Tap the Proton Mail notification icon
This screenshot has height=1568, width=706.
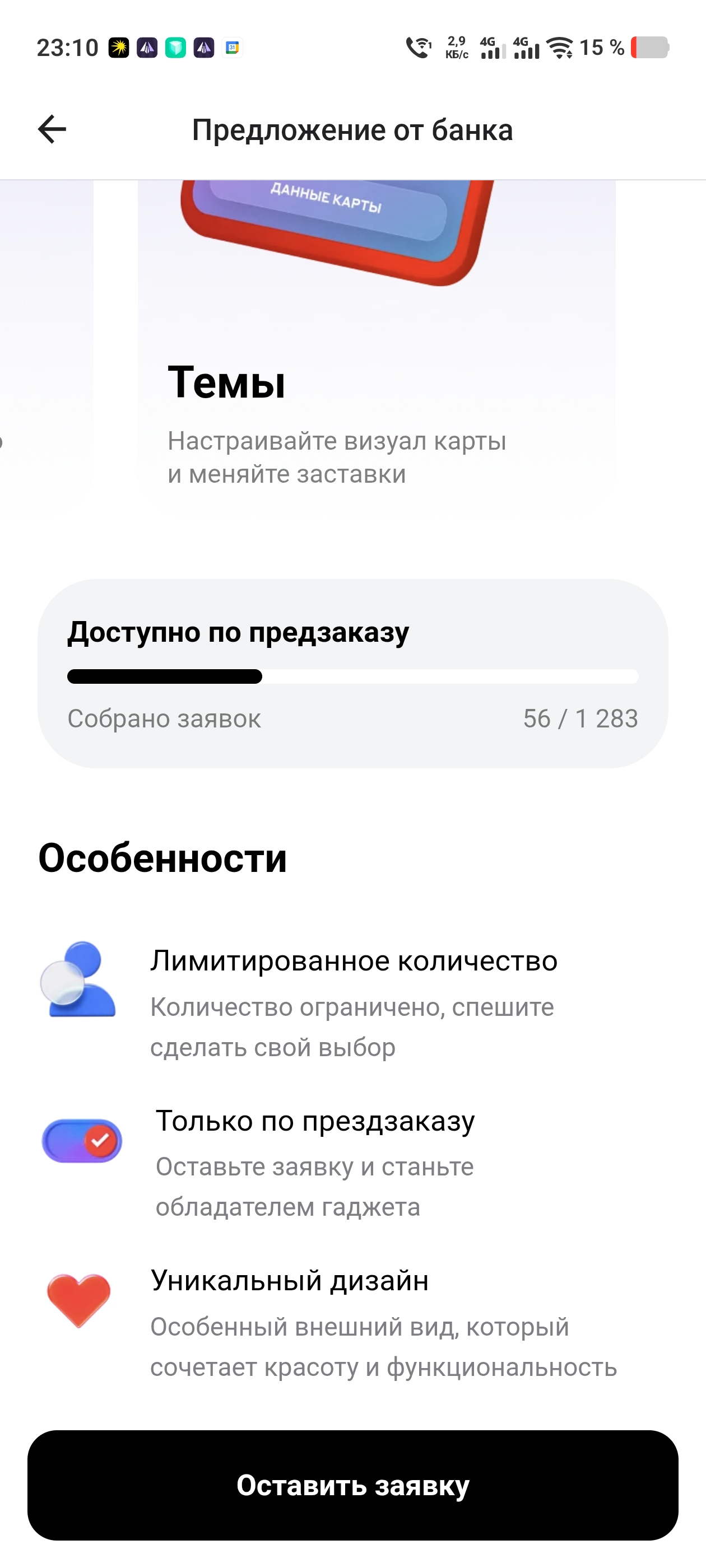click(148, 47)
